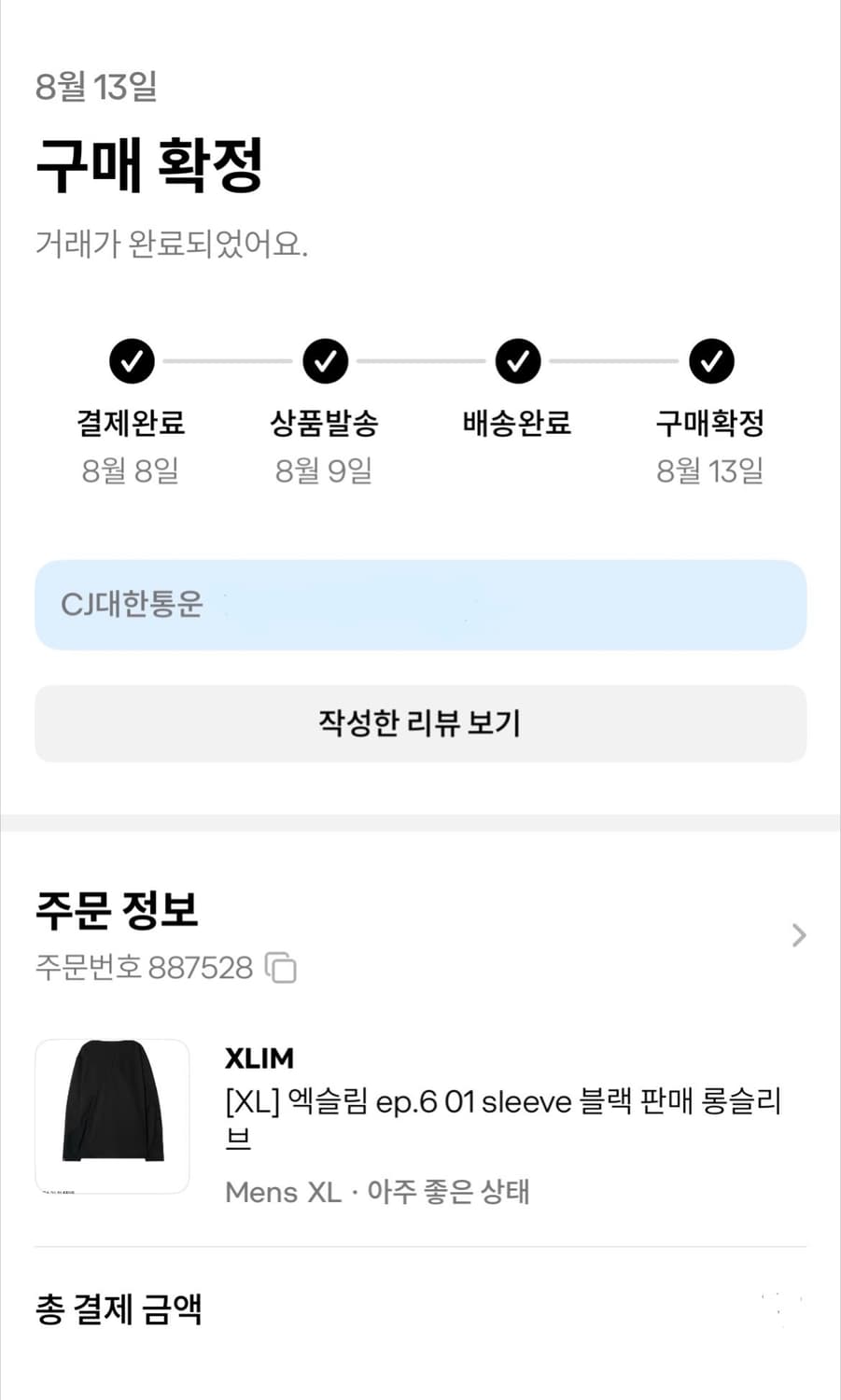
Task: Select the 주문번호 887528 text
Action: pyautogui.click(x=142, y=968)
